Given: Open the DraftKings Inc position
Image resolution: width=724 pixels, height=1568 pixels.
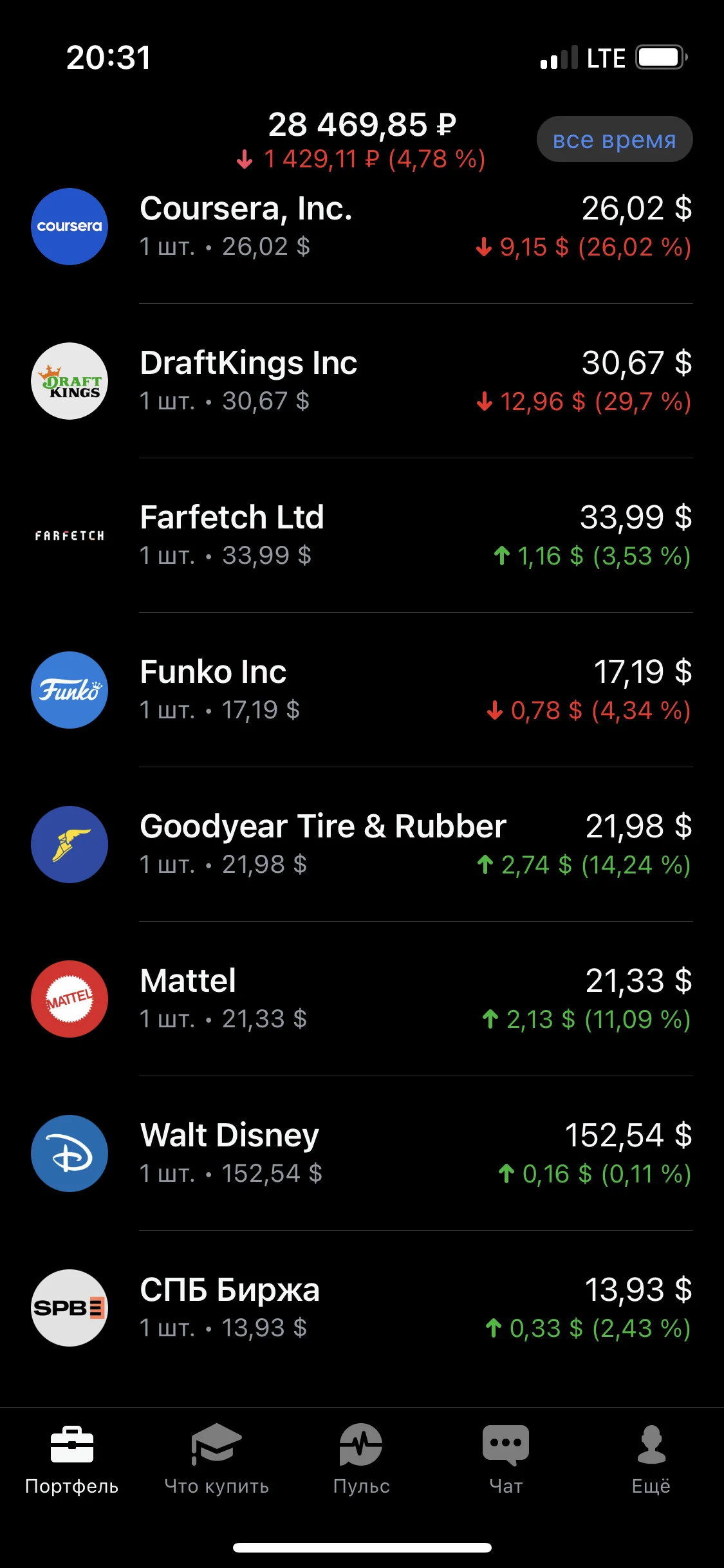Looking at the screenshot, I should 362,381.
